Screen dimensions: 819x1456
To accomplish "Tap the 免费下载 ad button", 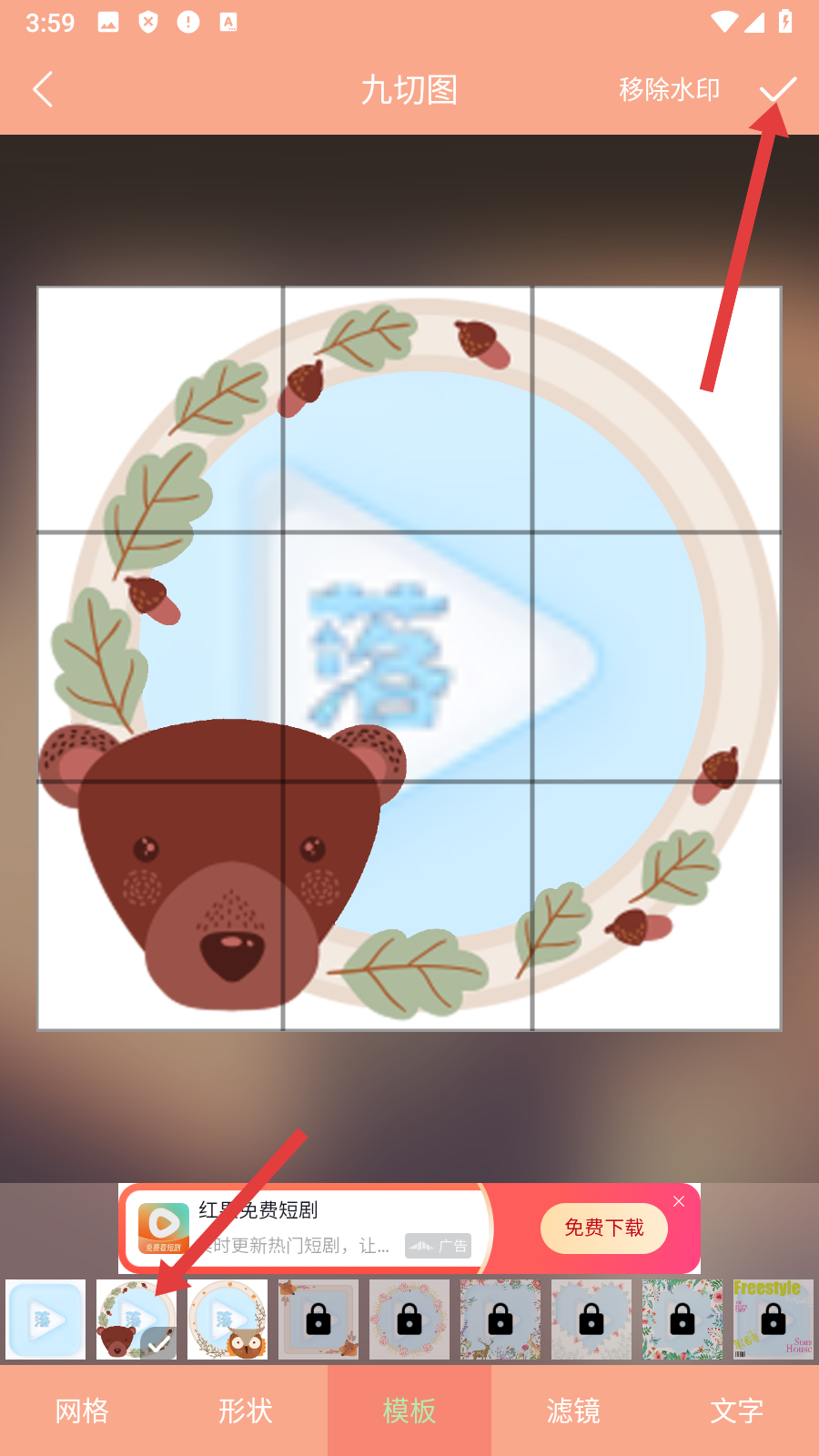I will 603,1228.
